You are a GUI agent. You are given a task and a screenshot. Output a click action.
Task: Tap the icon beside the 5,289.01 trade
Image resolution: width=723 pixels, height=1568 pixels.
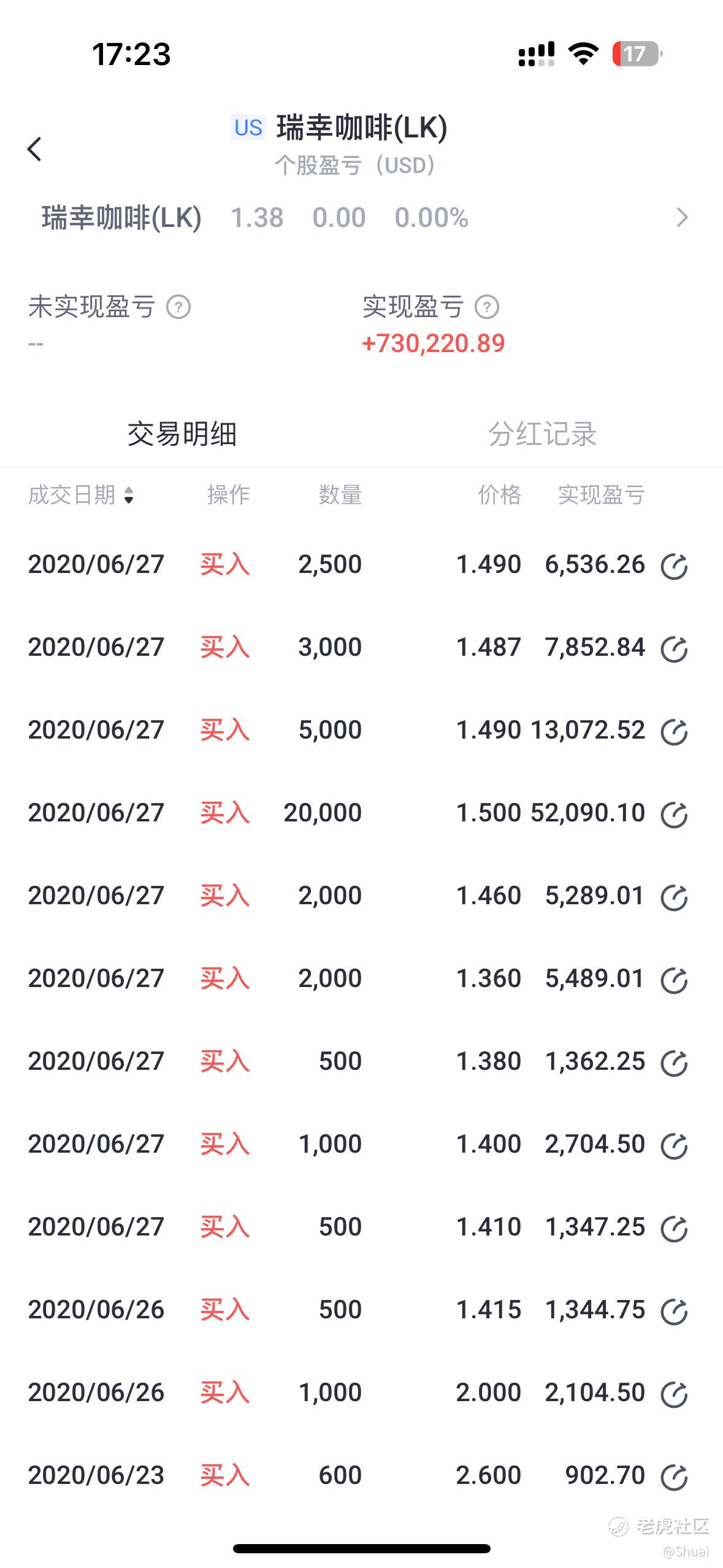click(673, 897)
